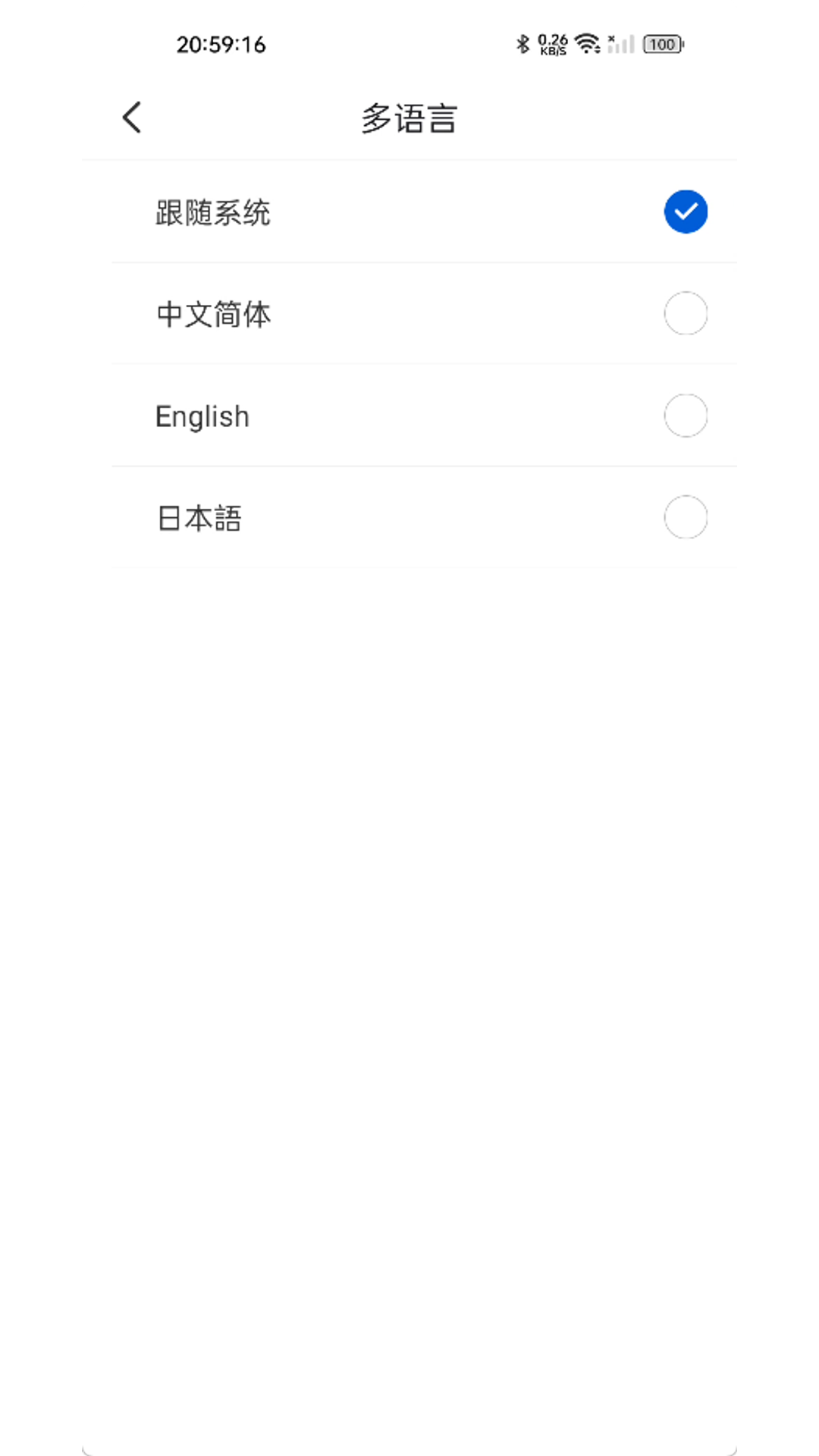Choose 日本語 as the app language
This screenshot has height=1456, width=819.
click(x=409, y=517)
